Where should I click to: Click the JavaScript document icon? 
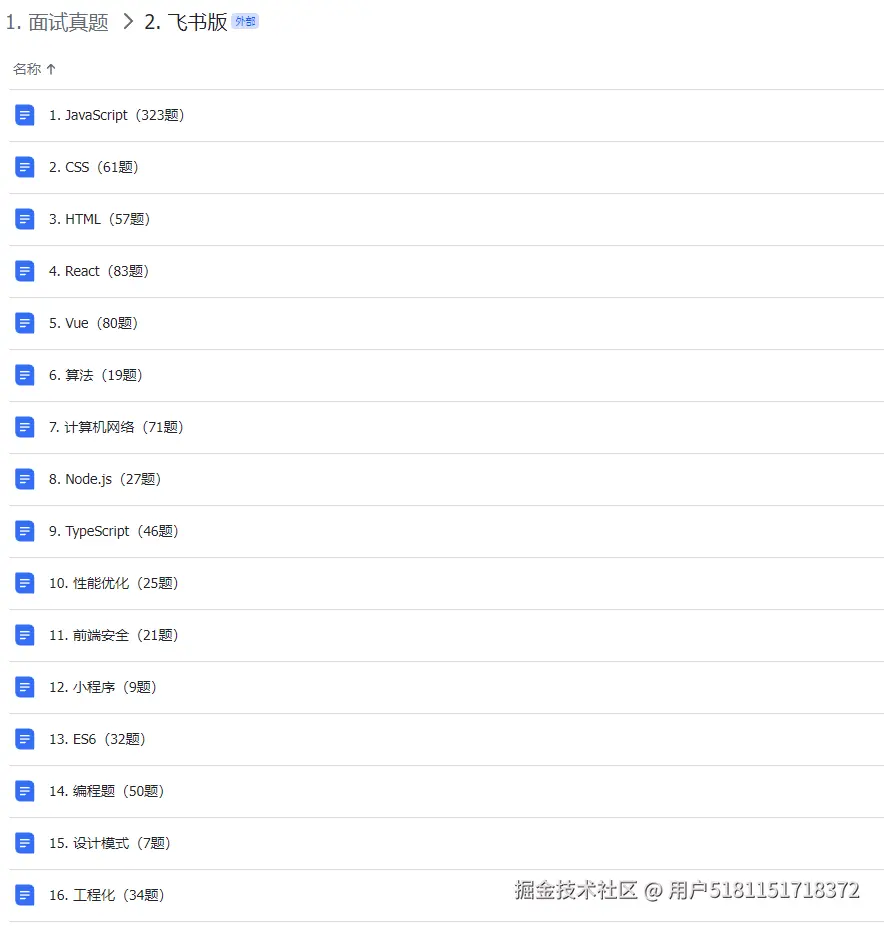(x=24, y=115)
